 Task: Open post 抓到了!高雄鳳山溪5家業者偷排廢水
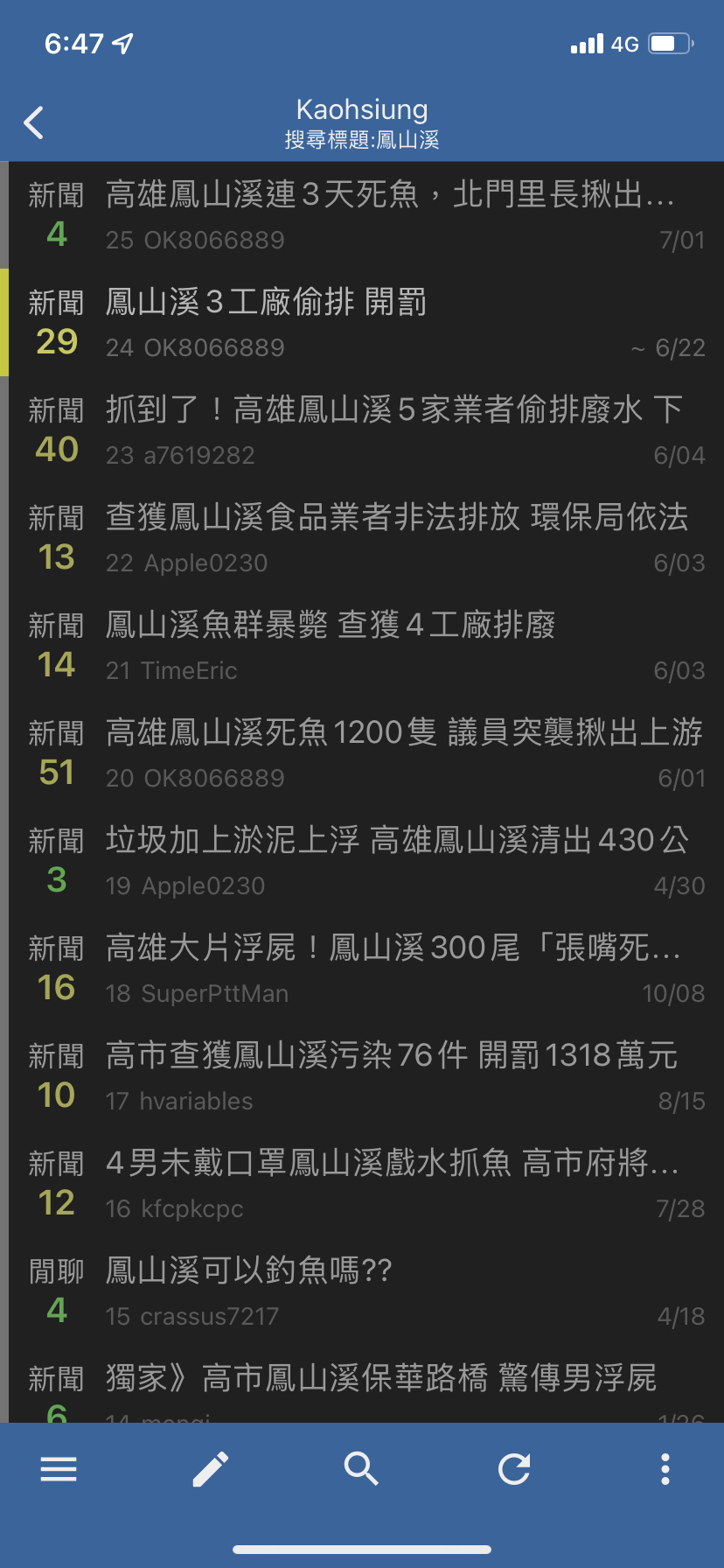tap(366, 430)
